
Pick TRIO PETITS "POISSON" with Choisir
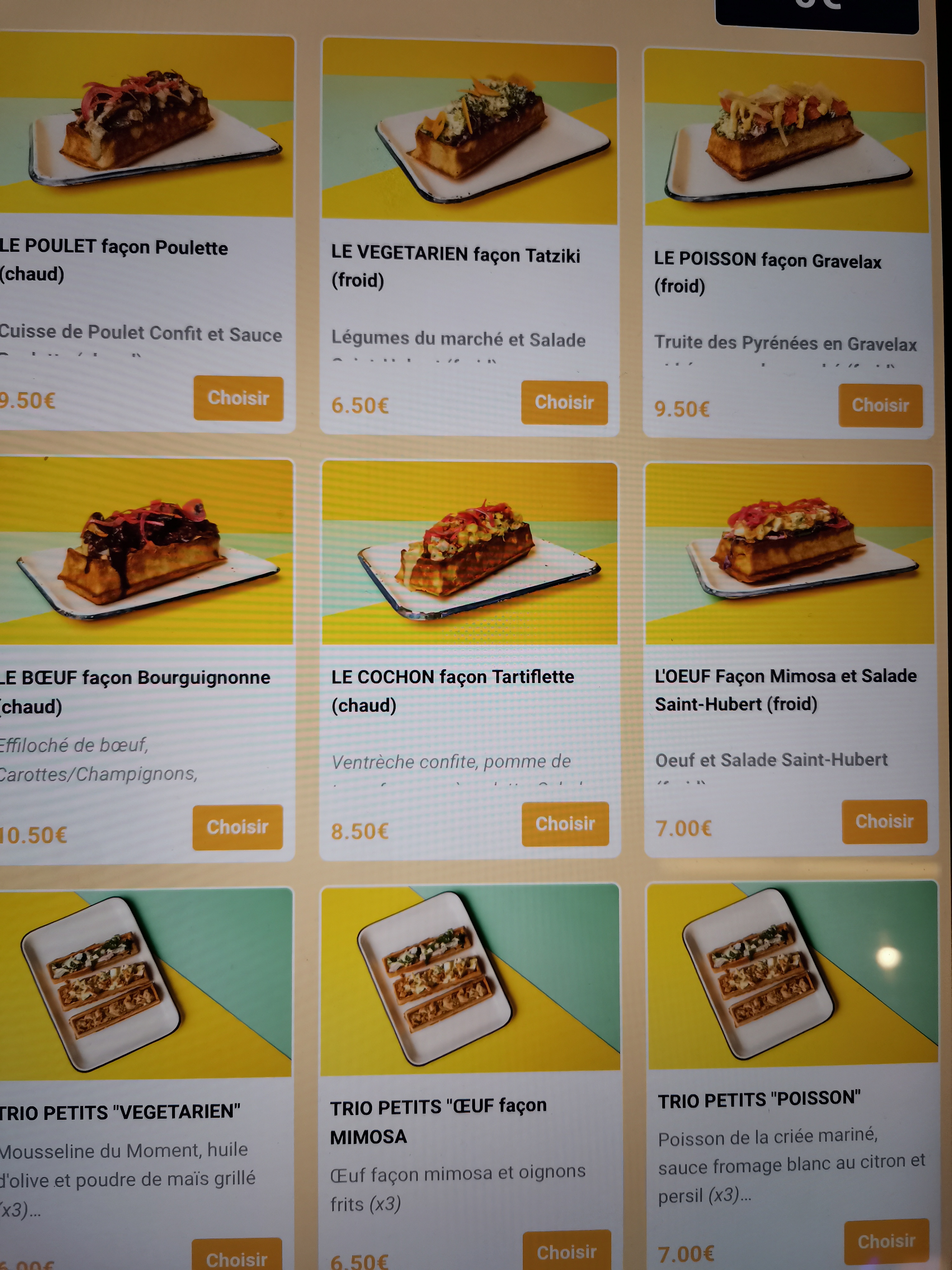pyautogui.click(x=887, y=1241)
